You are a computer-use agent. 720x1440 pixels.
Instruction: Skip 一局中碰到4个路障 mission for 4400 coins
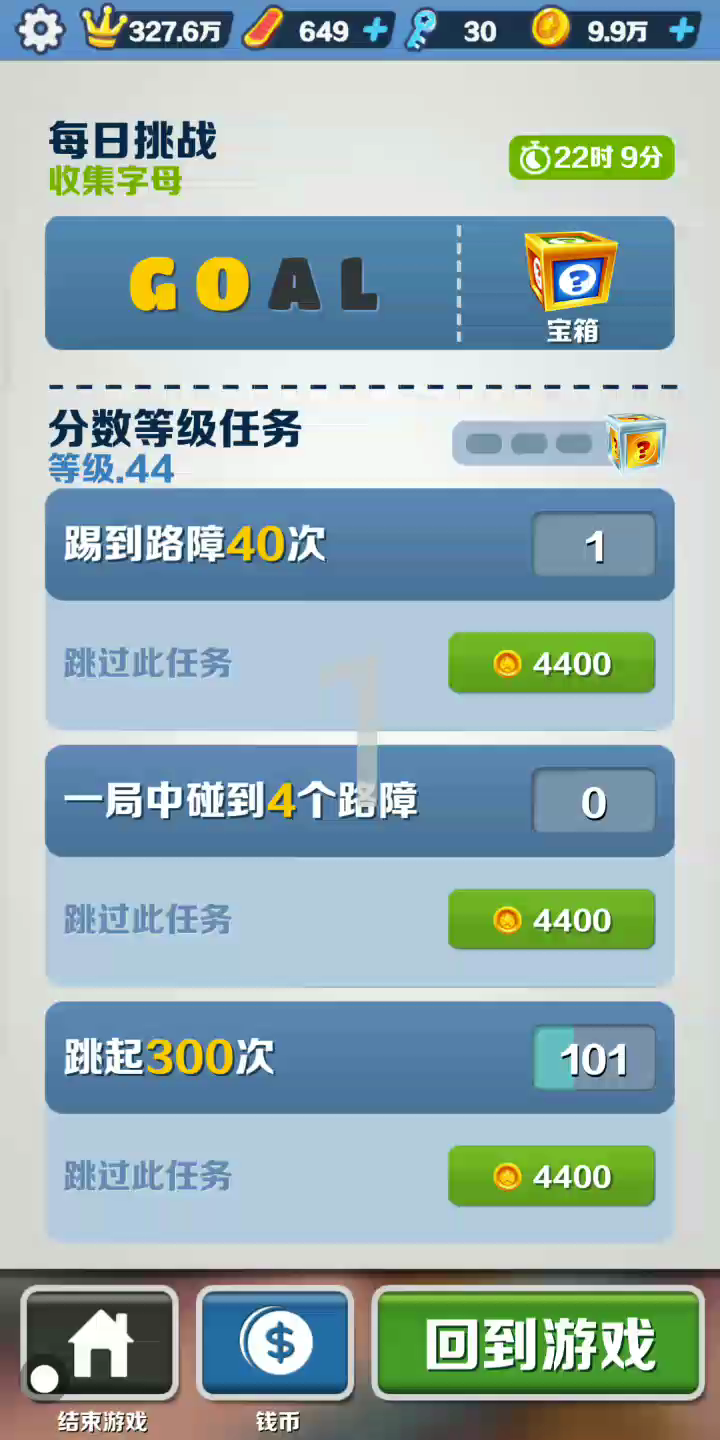pyautogui.click(x=551, y=919)
